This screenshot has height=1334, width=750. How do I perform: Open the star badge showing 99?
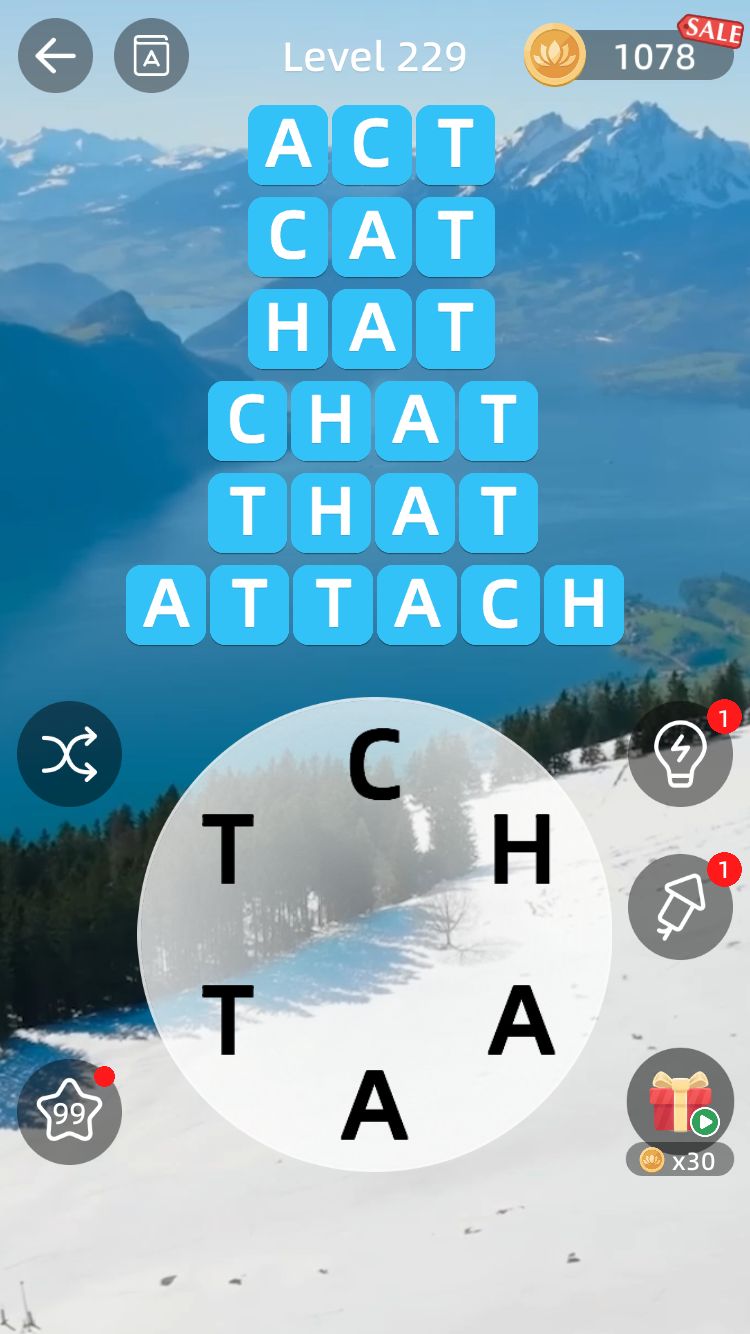[69, 1111]
